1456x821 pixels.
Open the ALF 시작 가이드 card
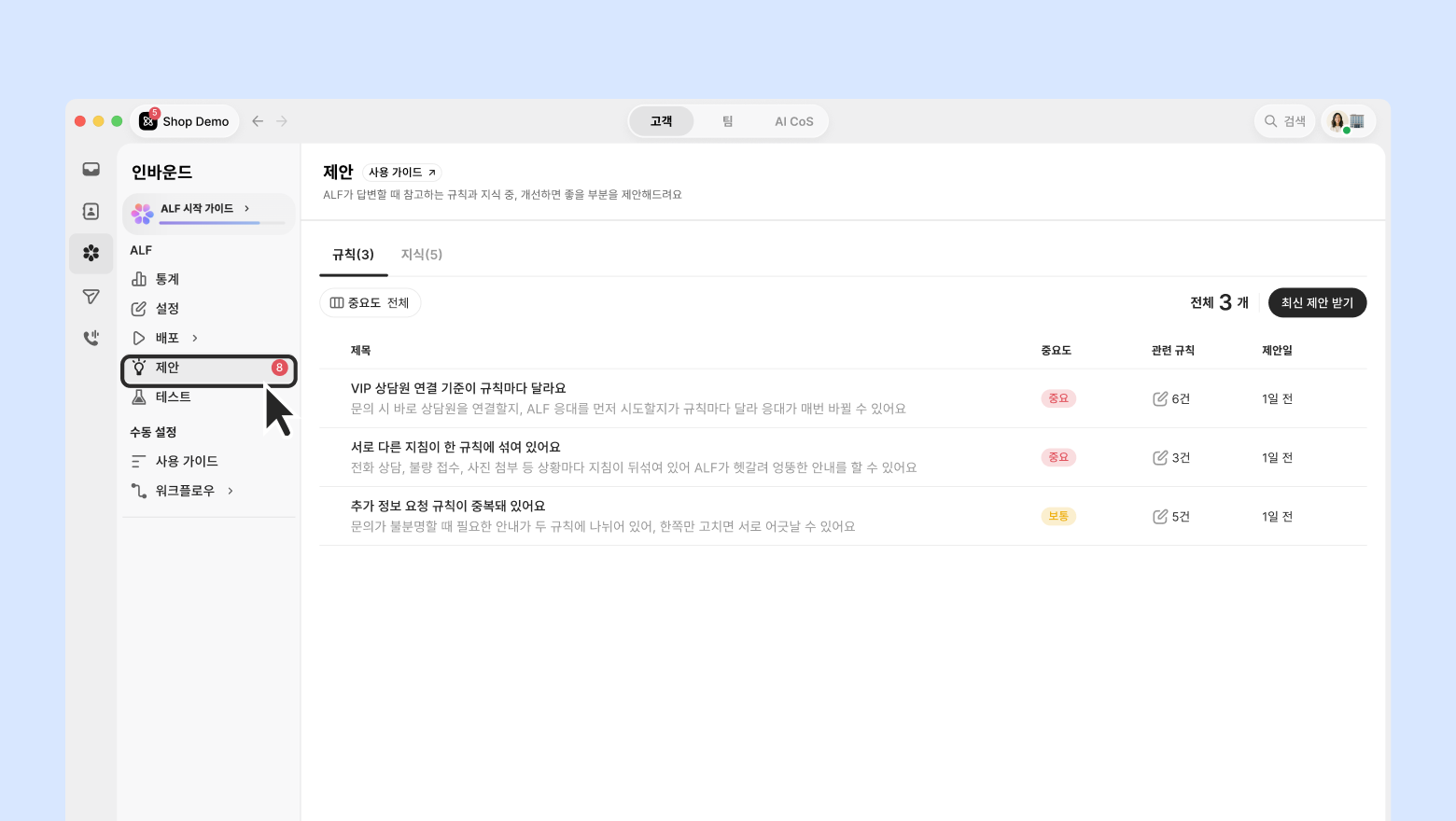(x=209, y=214)
